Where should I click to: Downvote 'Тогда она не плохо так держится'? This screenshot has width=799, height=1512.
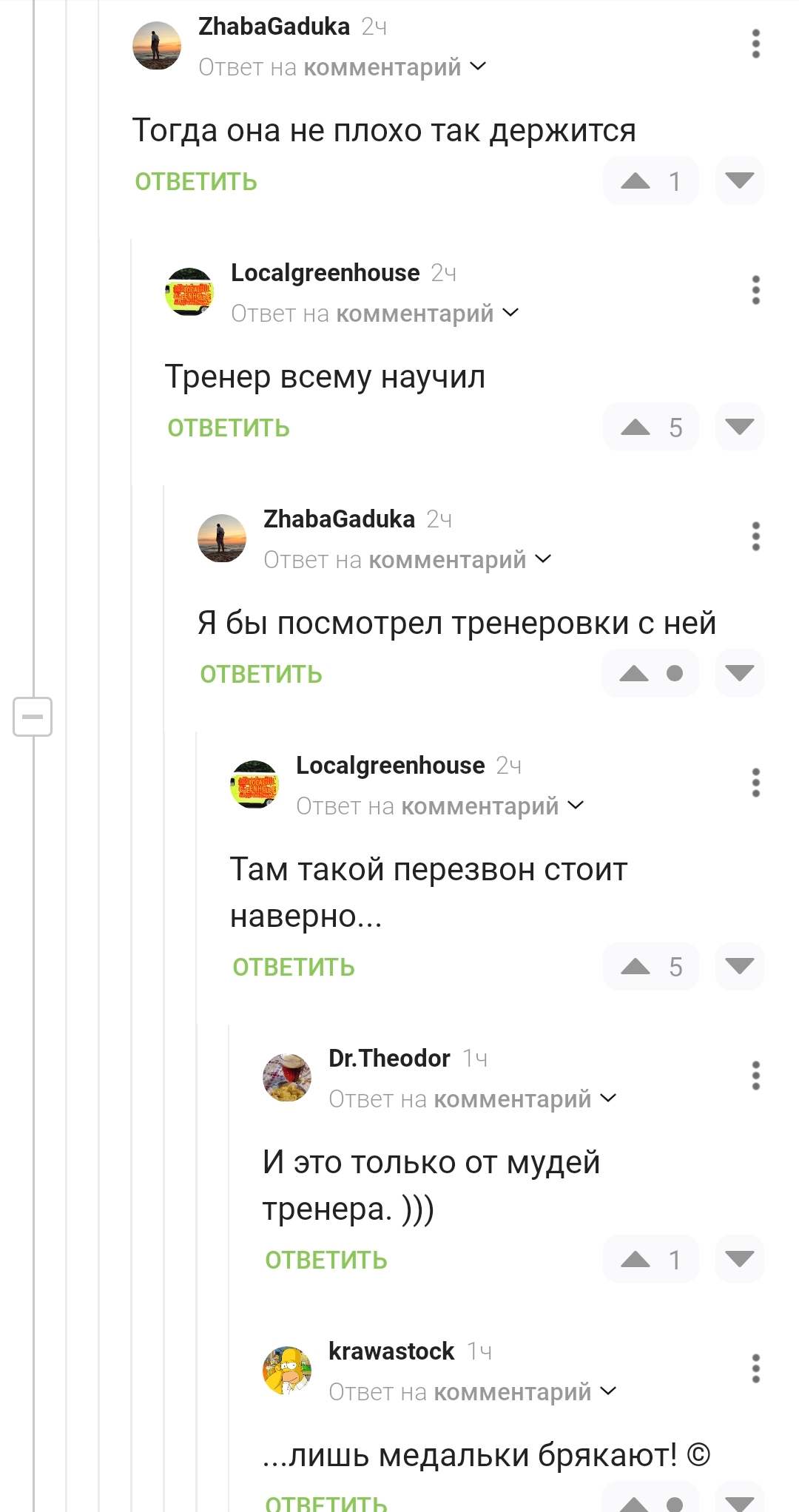[x=739, y=181]
